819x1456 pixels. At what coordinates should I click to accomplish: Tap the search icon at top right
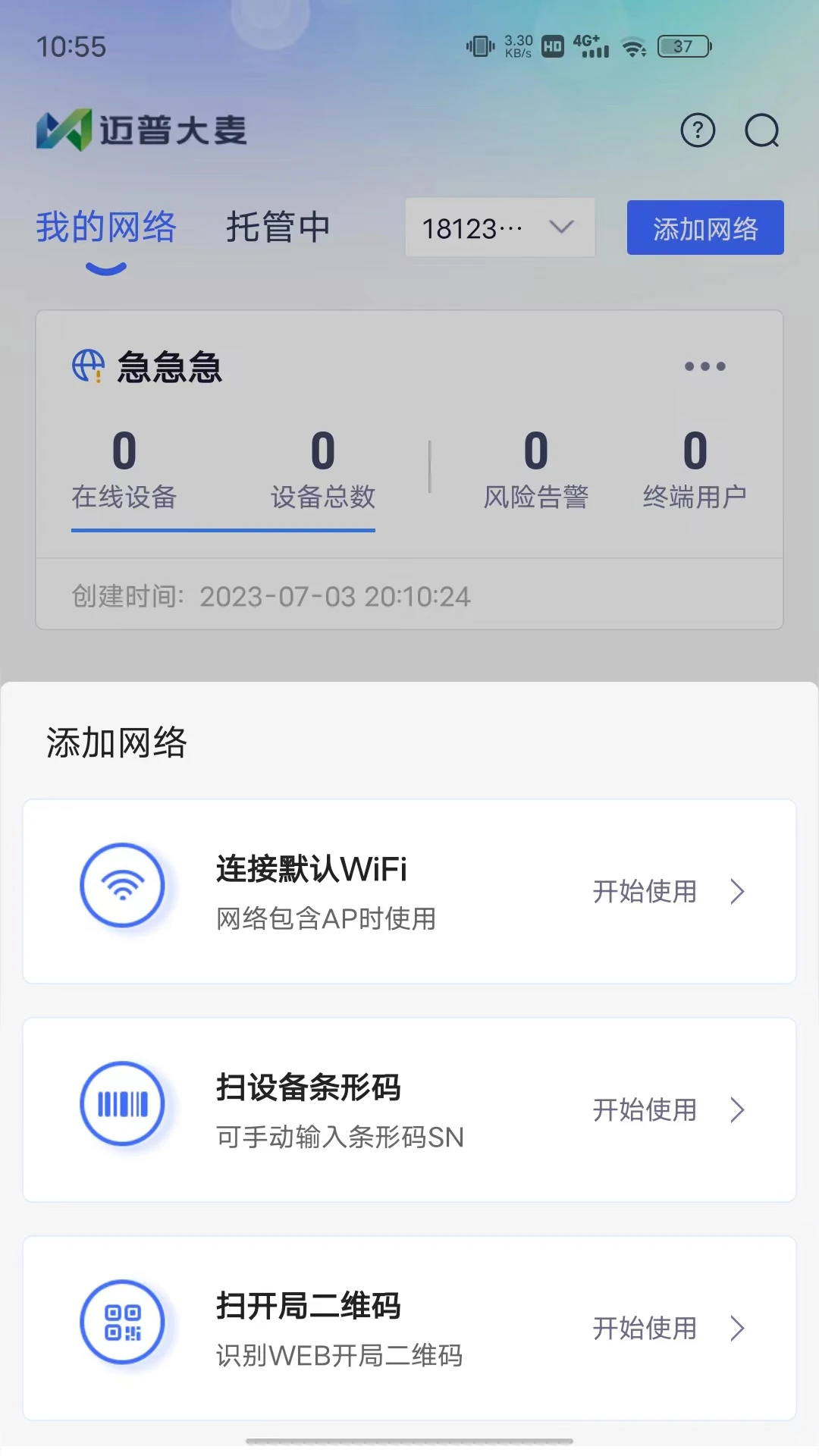pyautogui.click(x=763, y=130)
